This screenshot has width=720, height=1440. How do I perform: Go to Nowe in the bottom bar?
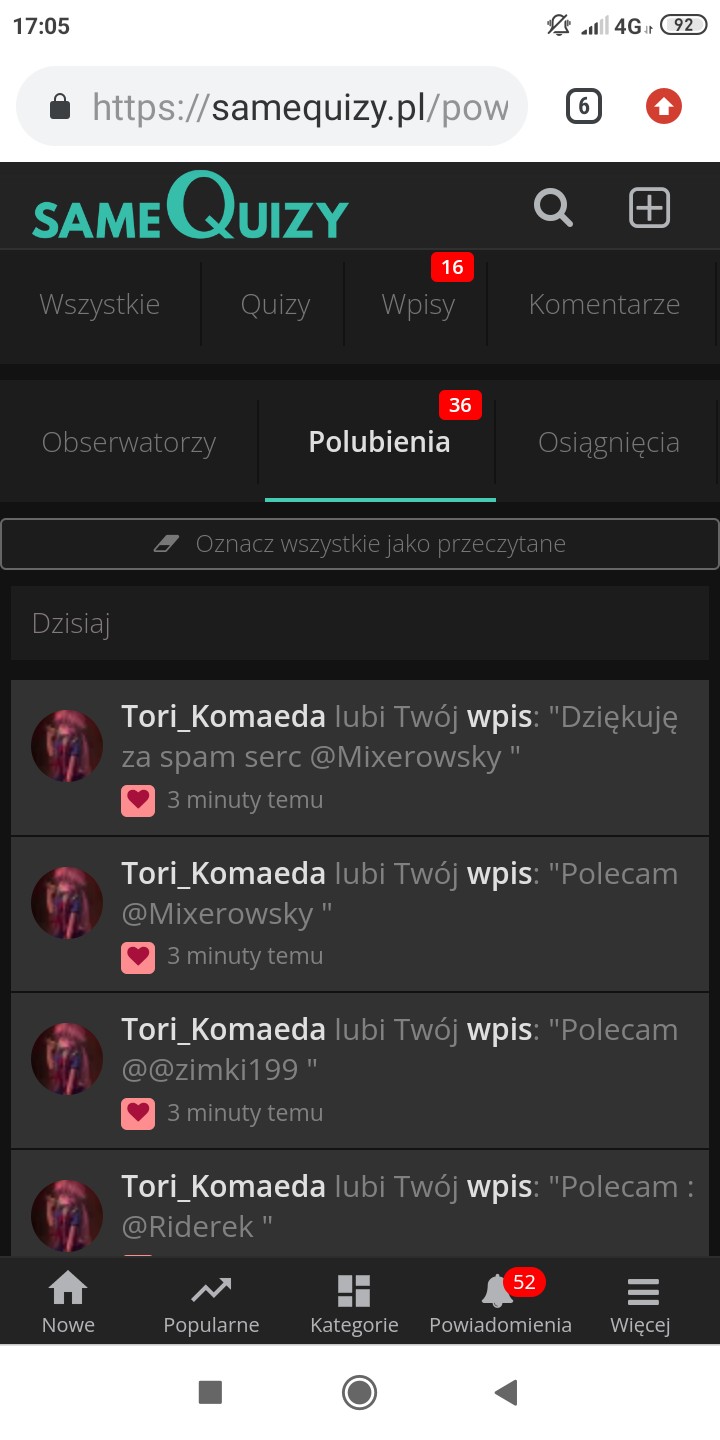click(68, 1302)
